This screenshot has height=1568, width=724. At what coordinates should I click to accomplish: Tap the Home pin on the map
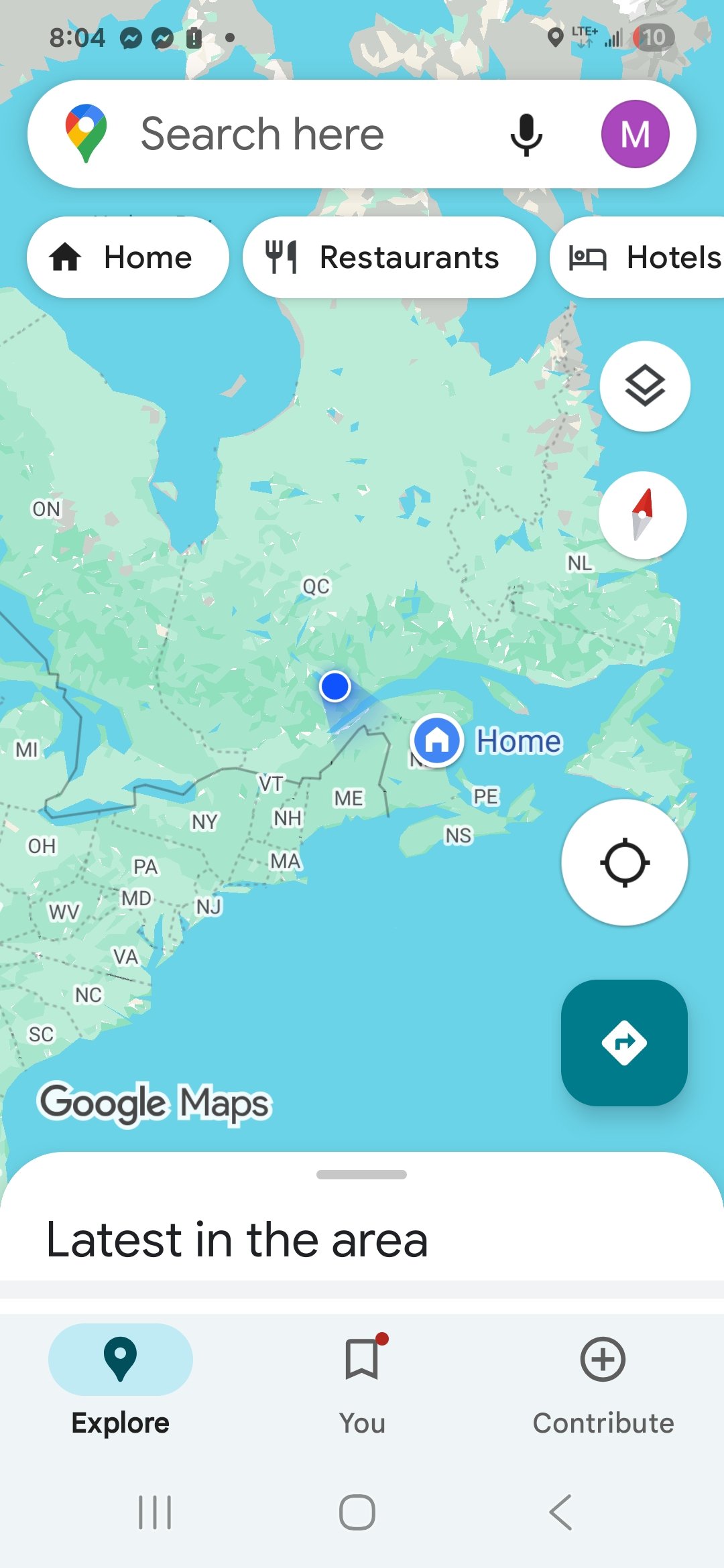tap(437, 740)
